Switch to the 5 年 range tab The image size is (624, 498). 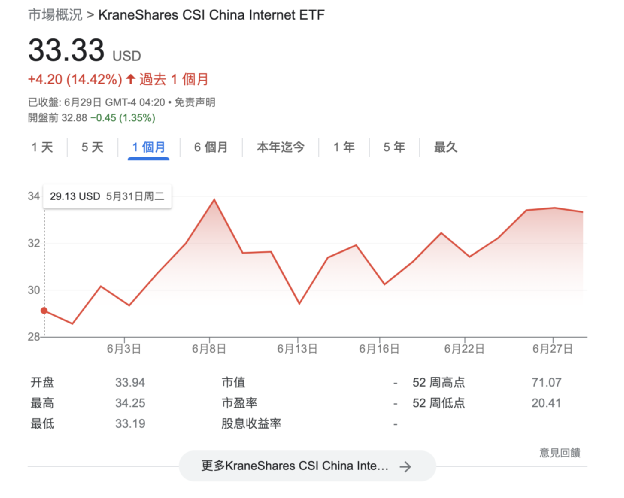[x=394, y=147]
